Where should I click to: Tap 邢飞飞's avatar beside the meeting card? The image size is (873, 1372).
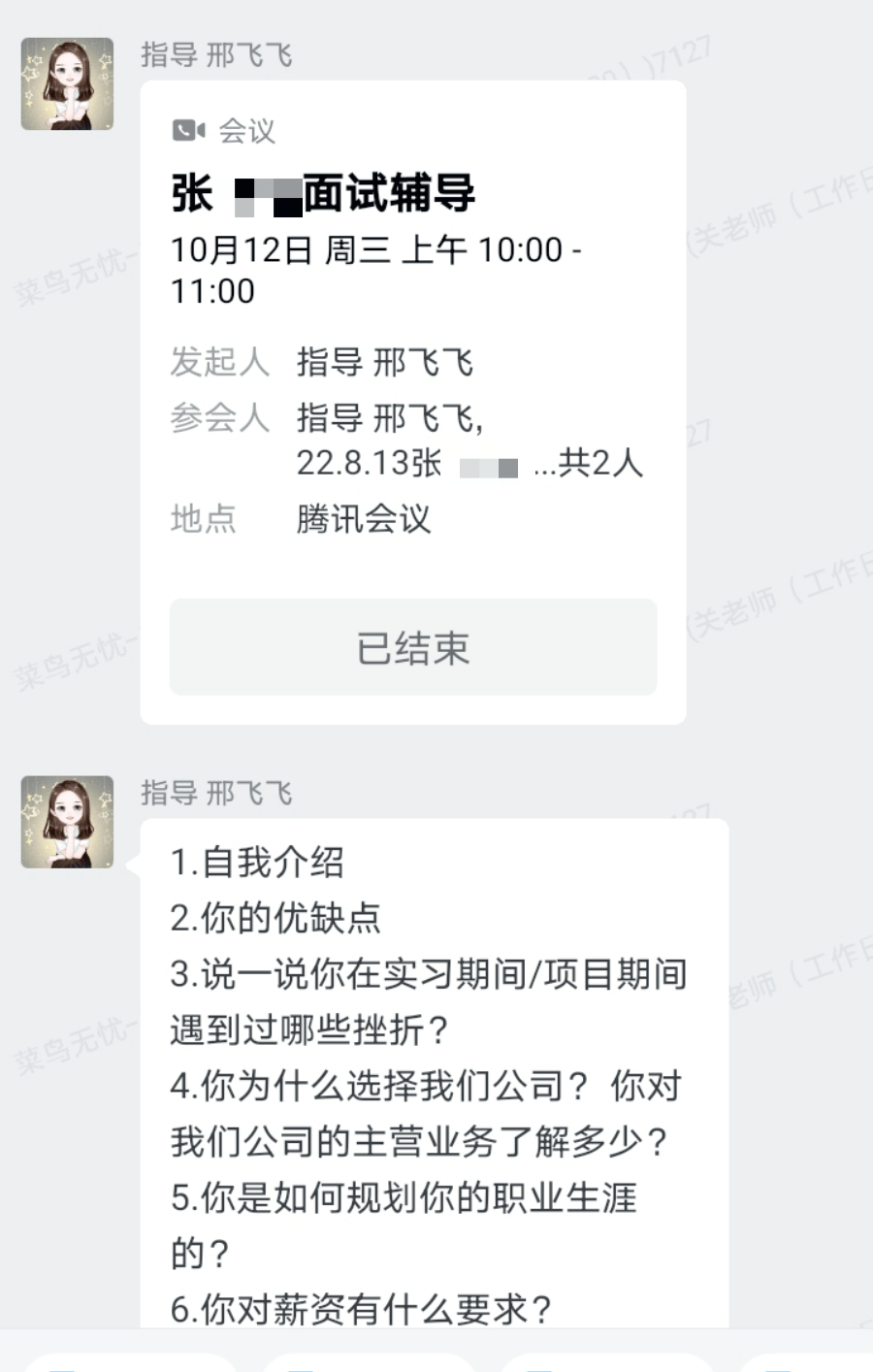[67, 83]
